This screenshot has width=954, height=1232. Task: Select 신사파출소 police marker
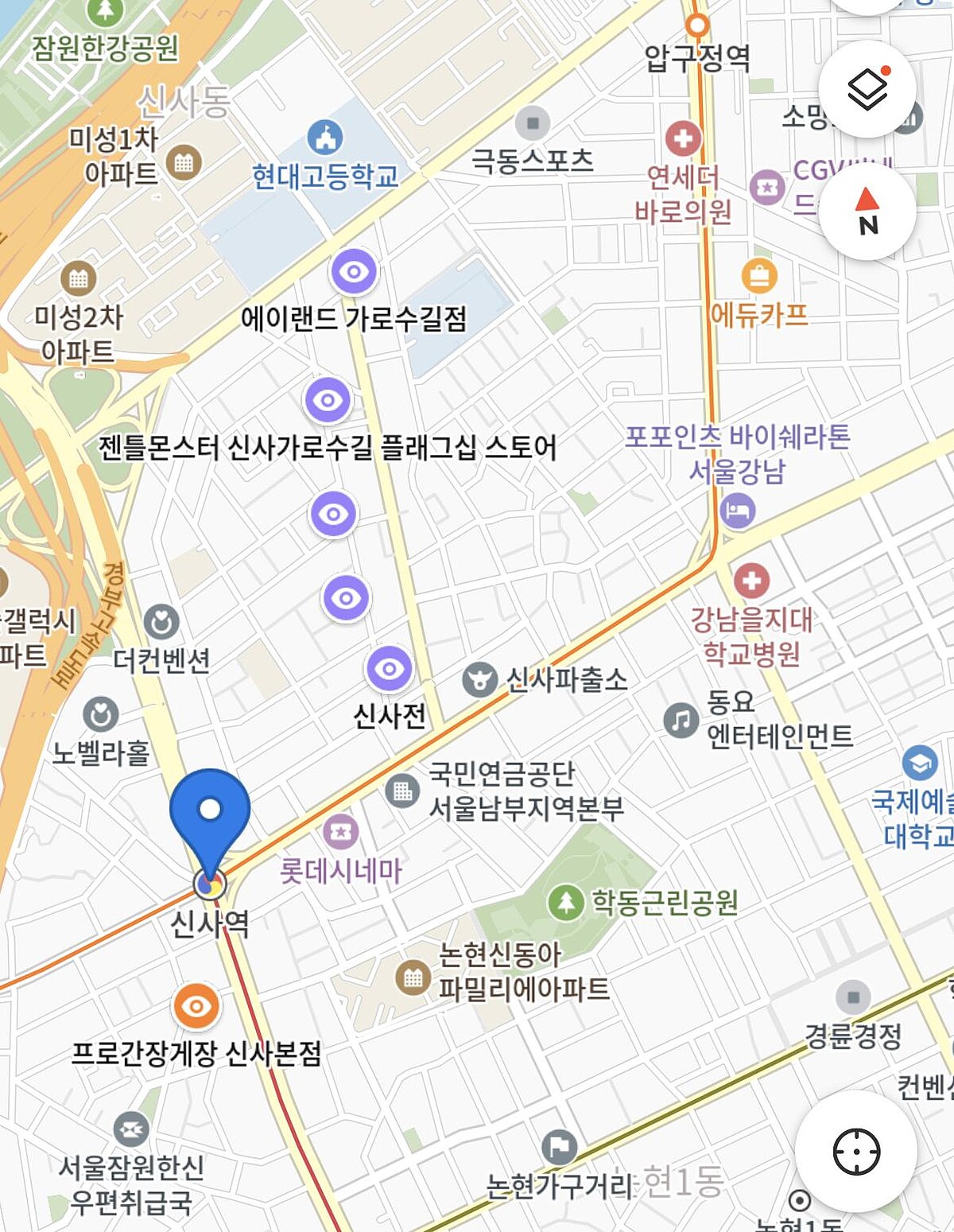click(479, 680)
